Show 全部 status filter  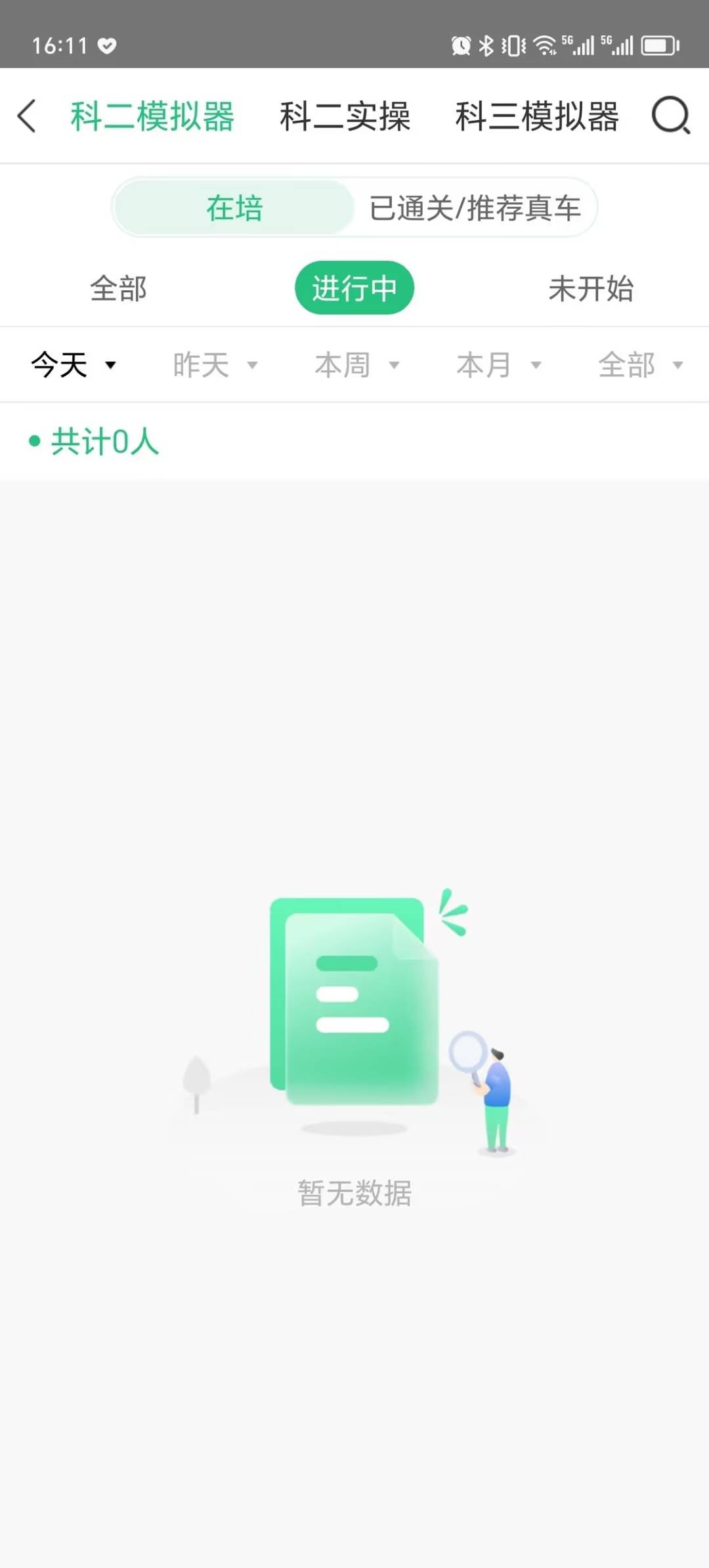(x=118, y=288)
